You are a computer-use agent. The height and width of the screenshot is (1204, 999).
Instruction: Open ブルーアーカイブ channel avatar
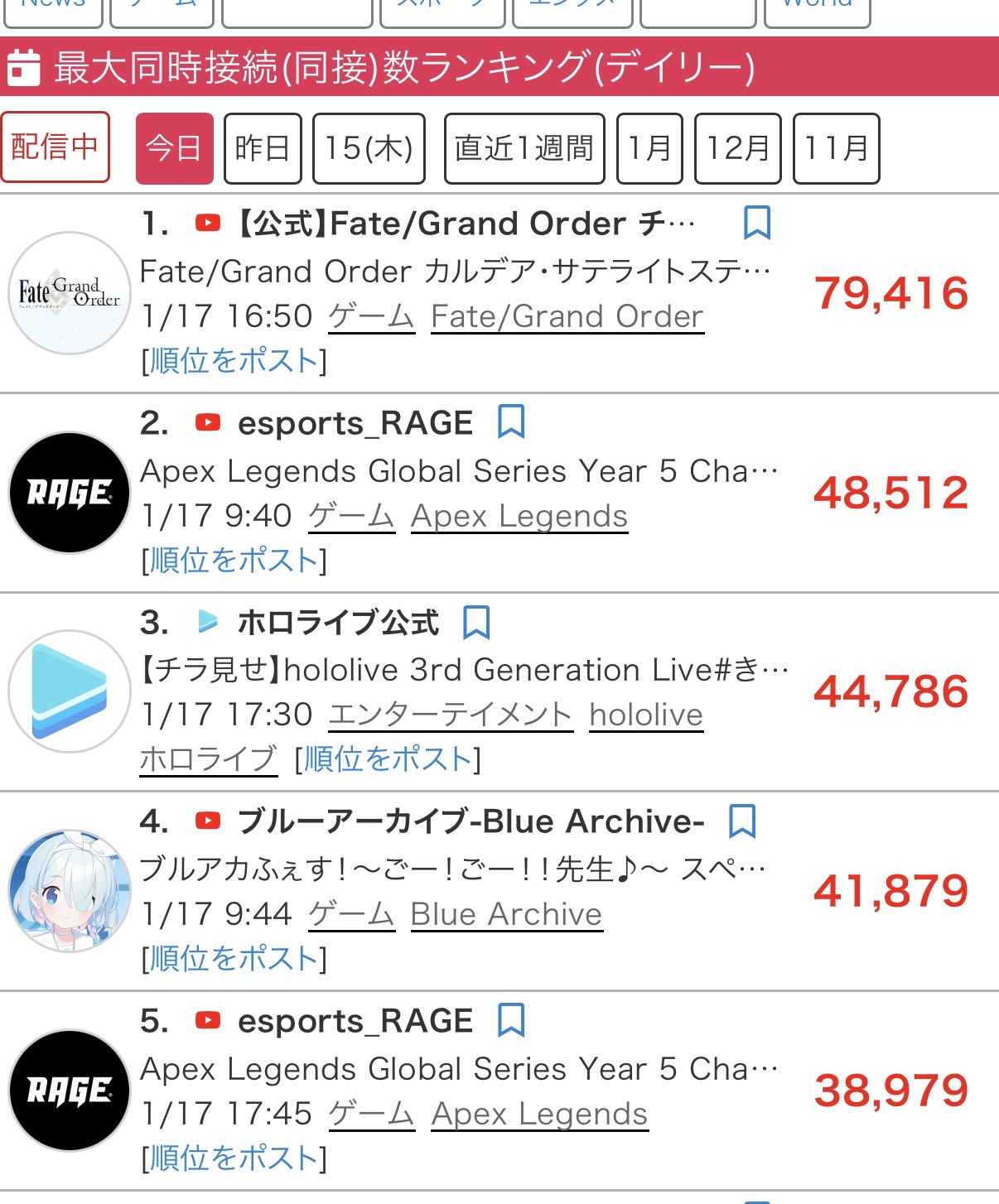[x=70, y=890]
